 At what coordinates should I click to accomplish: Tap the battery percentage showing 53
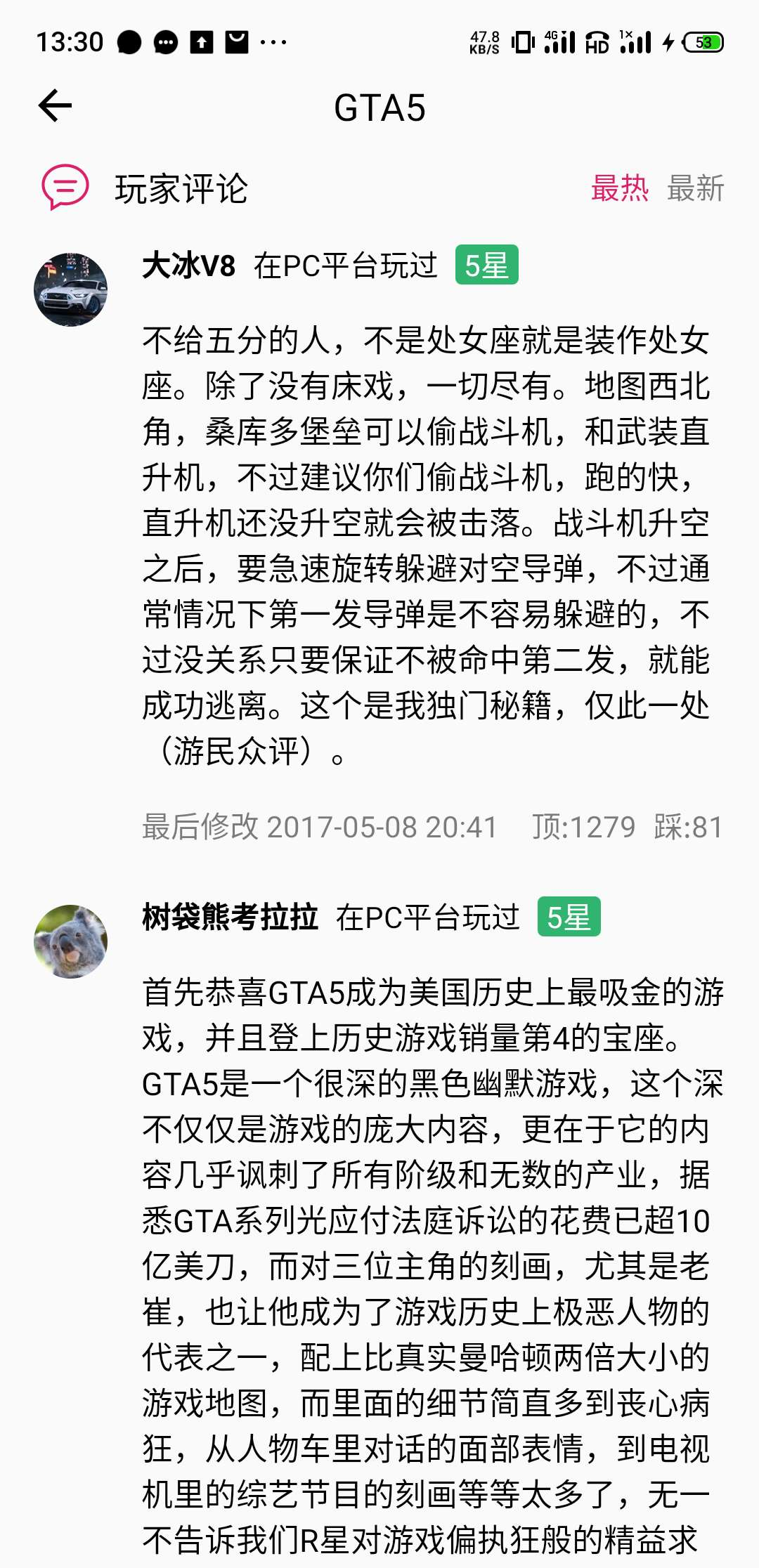pyautogui.click(x=705, y=44)
